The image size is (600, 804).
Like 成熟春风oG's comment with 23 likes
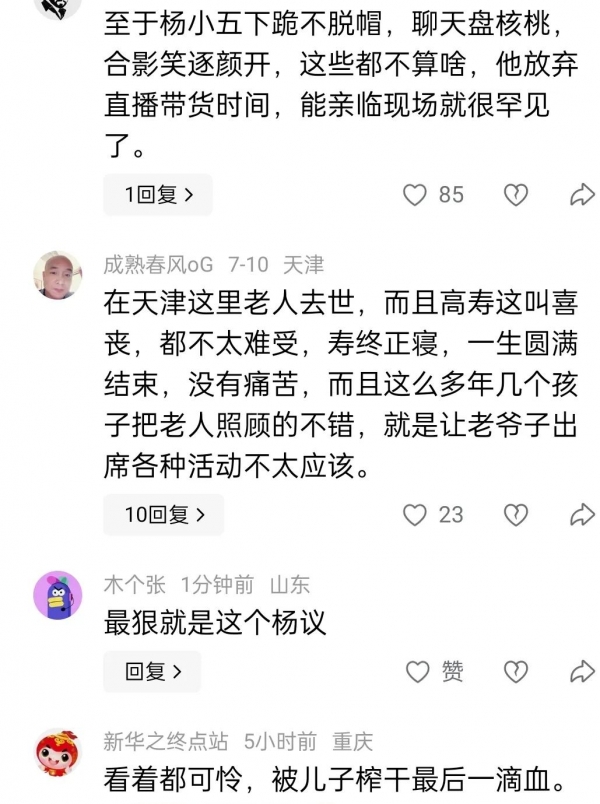416,515
